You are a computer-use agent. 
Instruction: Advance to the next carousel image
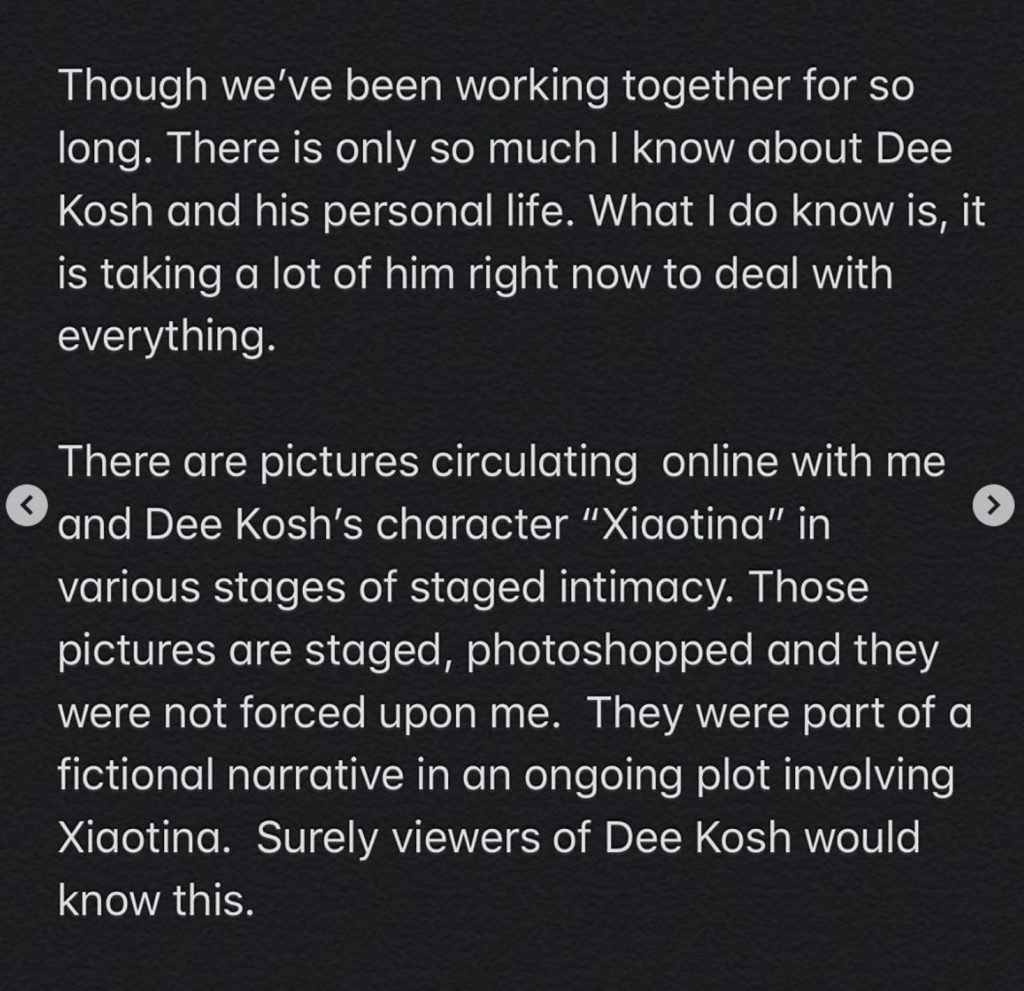(992, 507)
